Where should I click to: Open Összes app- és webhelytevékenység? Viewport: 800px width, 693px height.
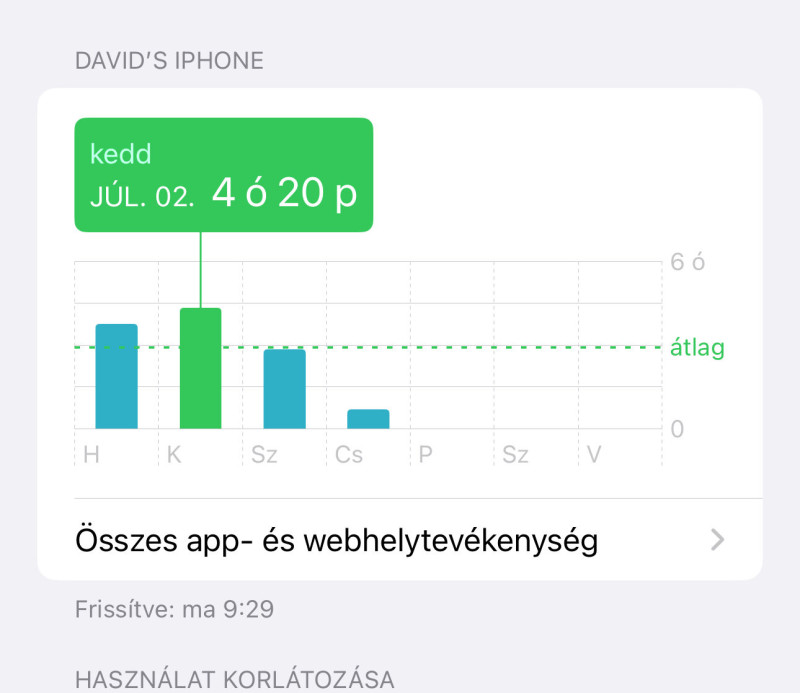click(x=400, y=541)
